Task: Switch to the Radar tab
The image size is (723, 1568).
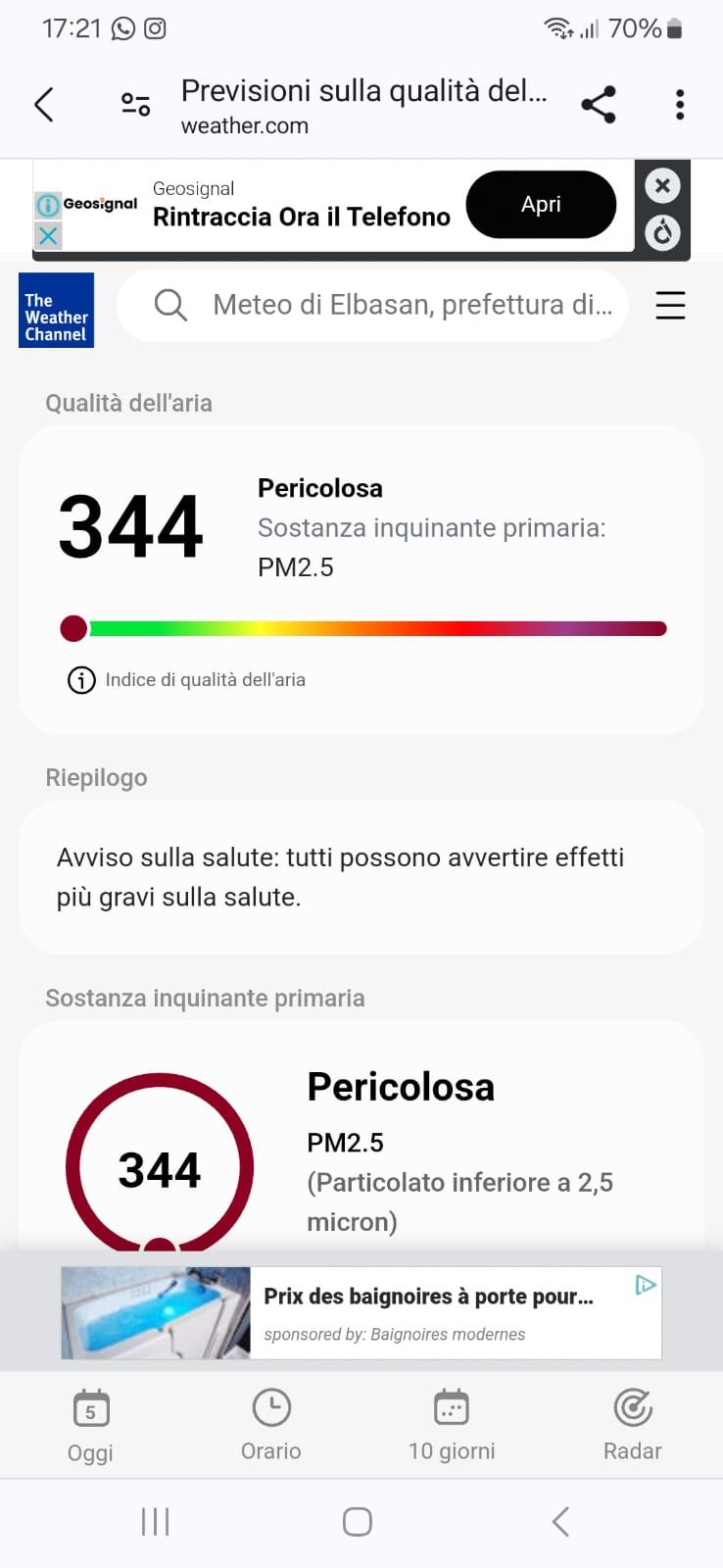Action: tap(633, 1426)
